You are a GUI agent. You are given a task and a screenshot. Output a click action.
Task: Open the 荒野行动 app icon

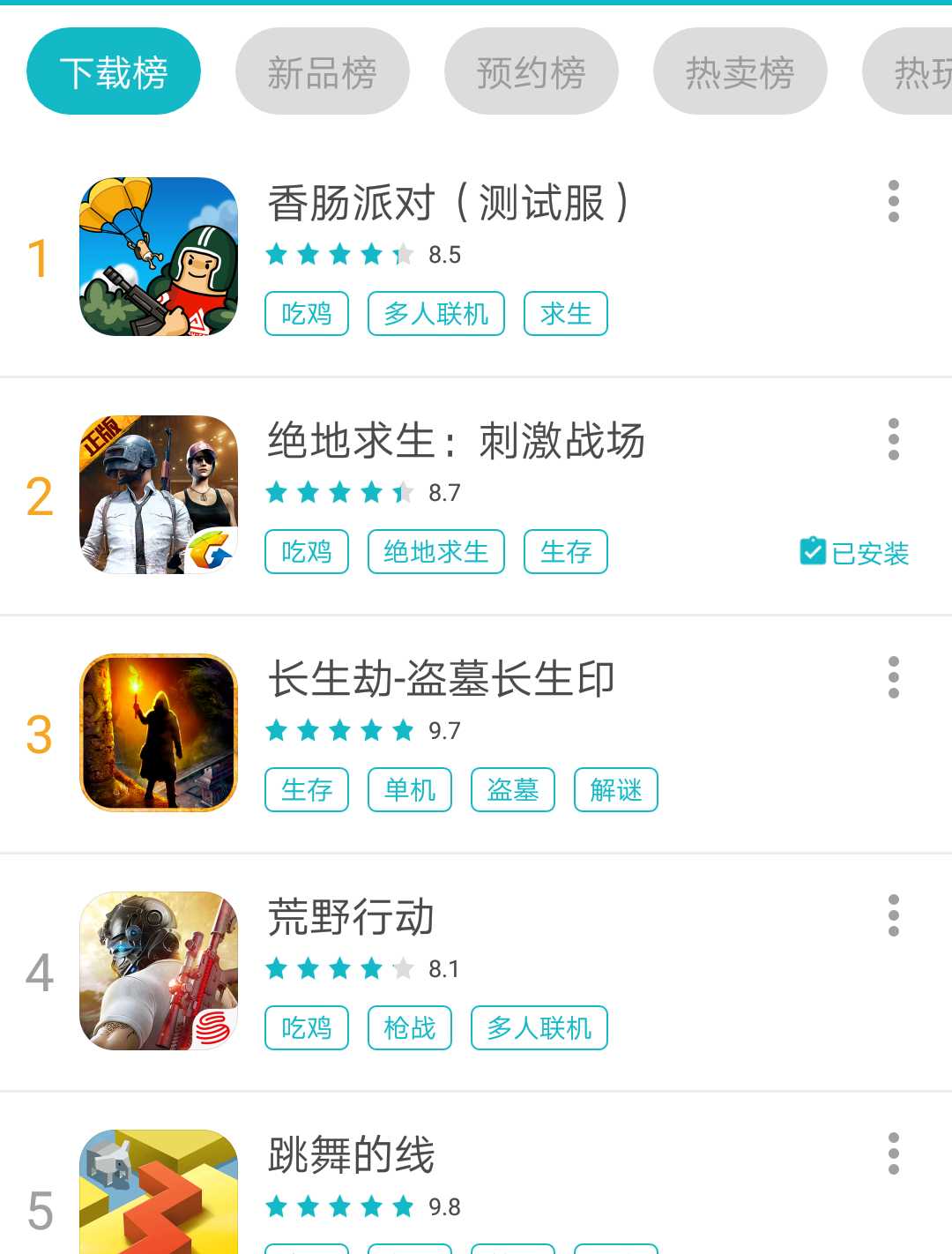click(158, 970)
